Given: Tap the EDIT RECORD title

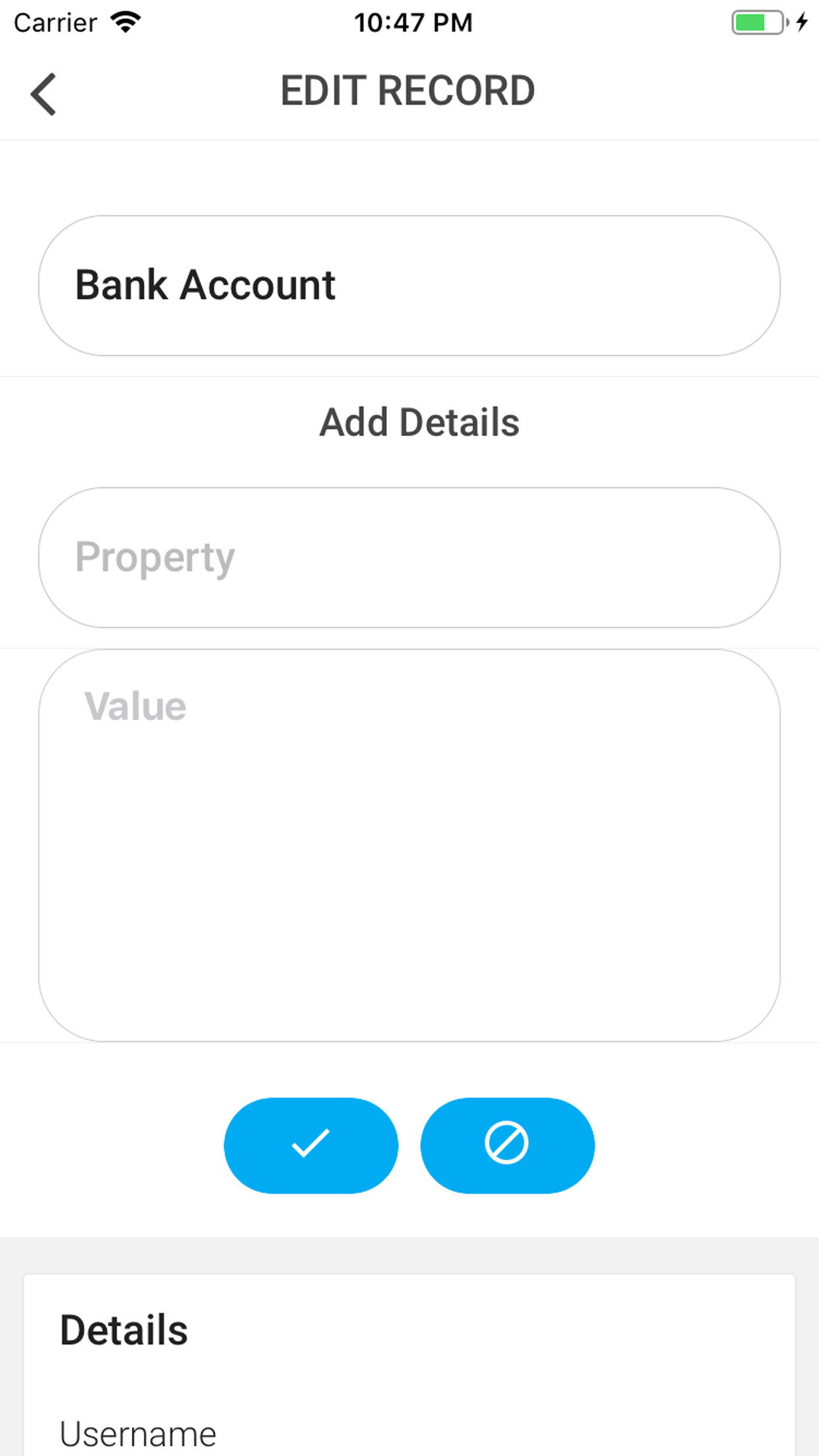Looking at the screenshot, I should (x=406, y=90).
